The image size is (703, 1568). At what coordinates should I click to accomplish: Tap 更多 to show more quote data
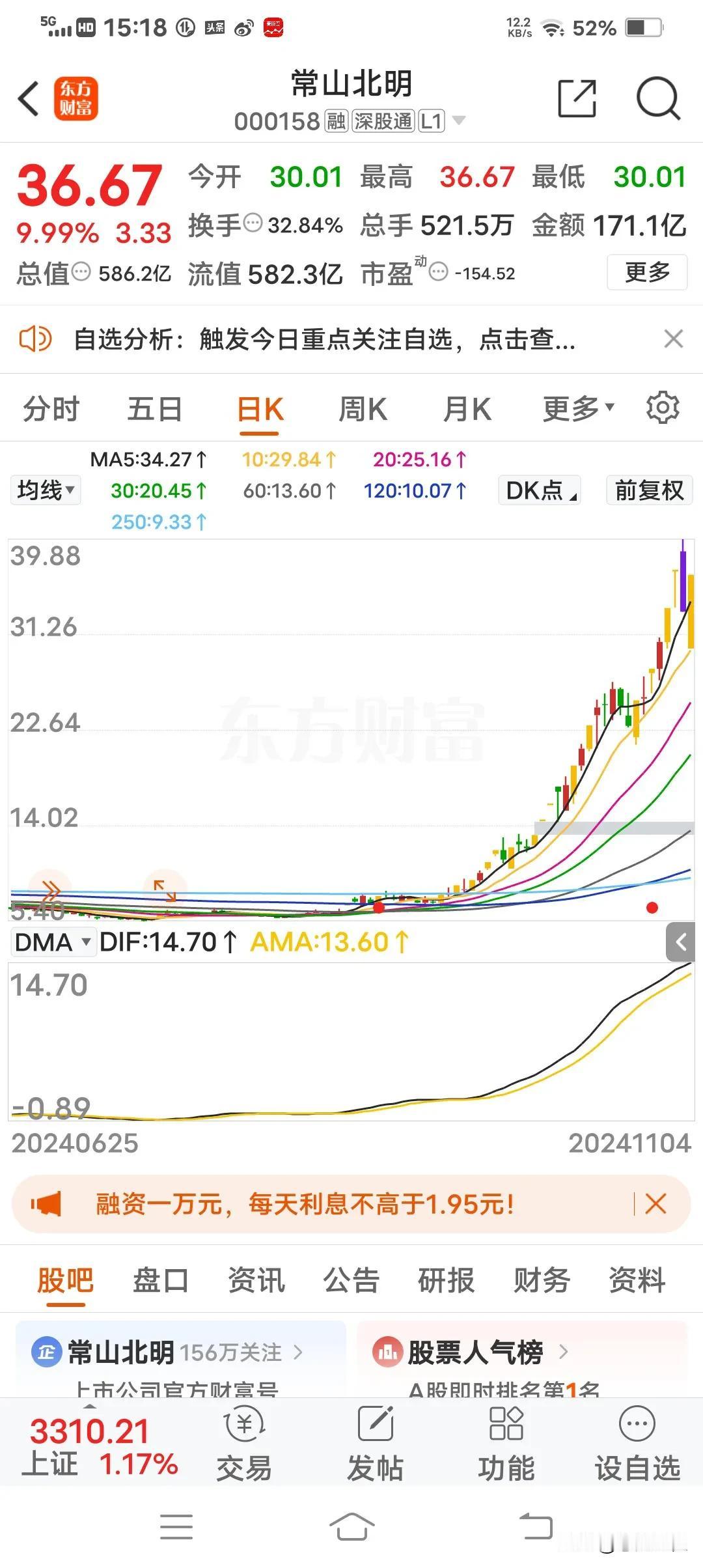pyautogui.click(x=647, y=272)
